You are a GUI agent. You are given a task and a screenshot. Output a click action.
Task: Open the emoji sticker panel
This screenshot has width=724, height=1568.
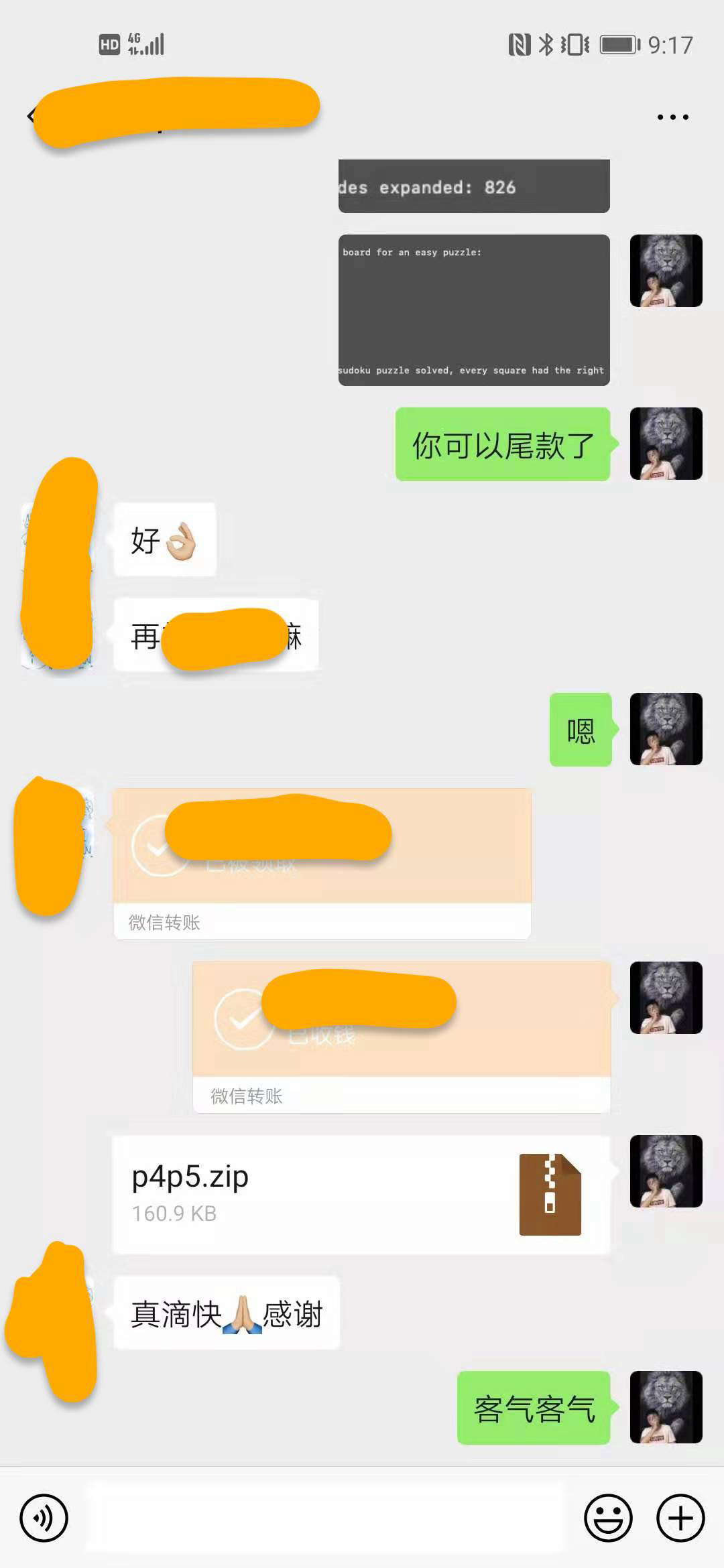pyautogui.click(x=608, y=1518)
